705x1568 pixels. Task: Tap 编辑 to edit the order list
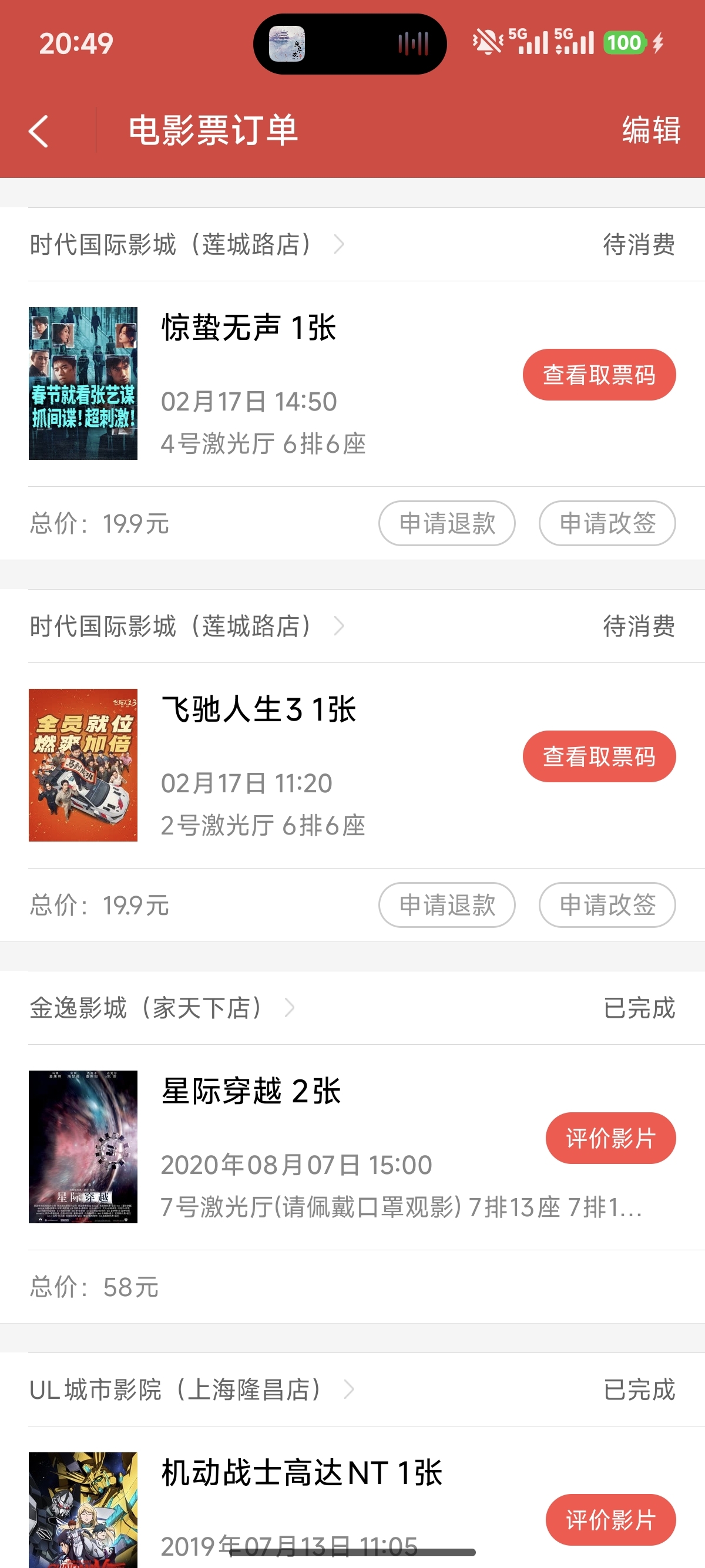point(650,131)
